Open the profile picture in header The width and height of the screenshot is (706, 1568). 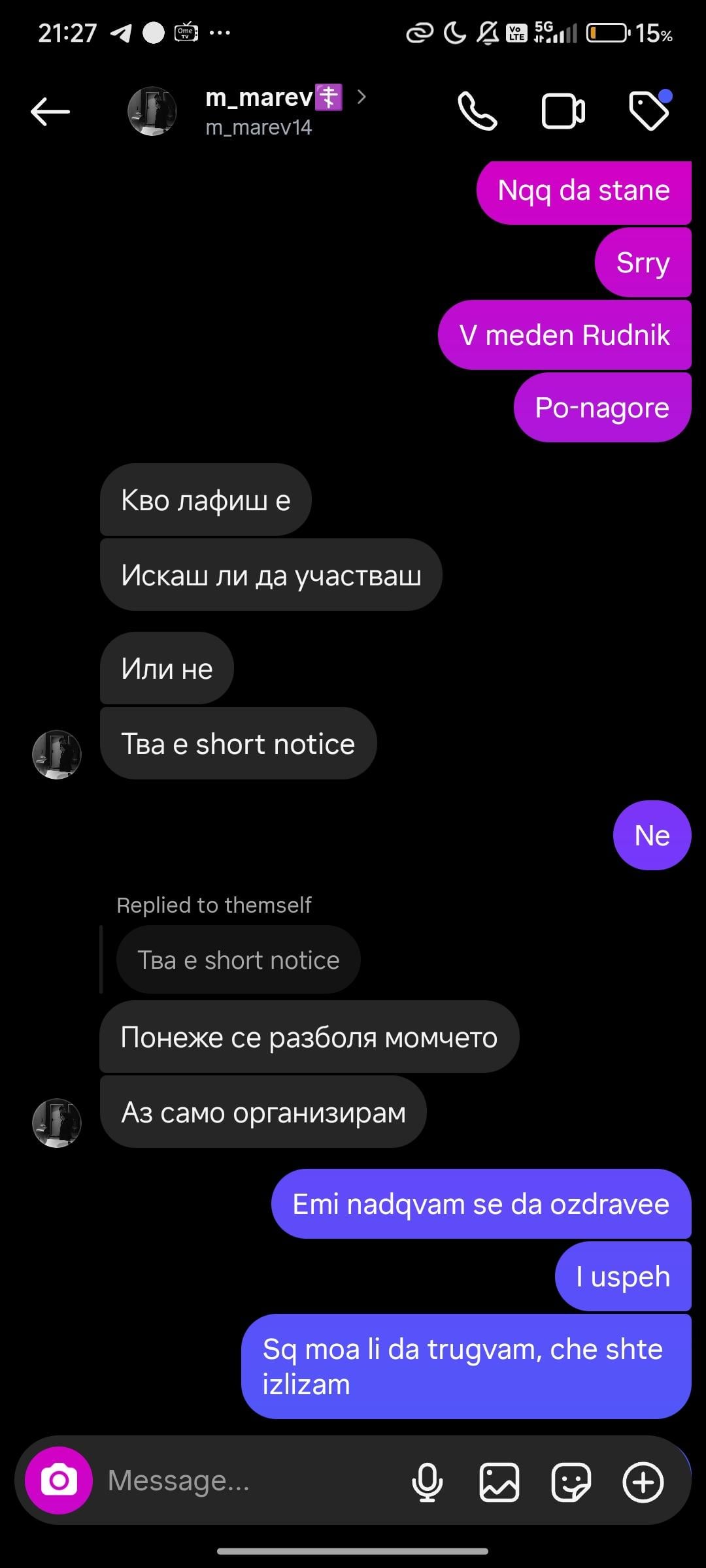tap(152, 112)
